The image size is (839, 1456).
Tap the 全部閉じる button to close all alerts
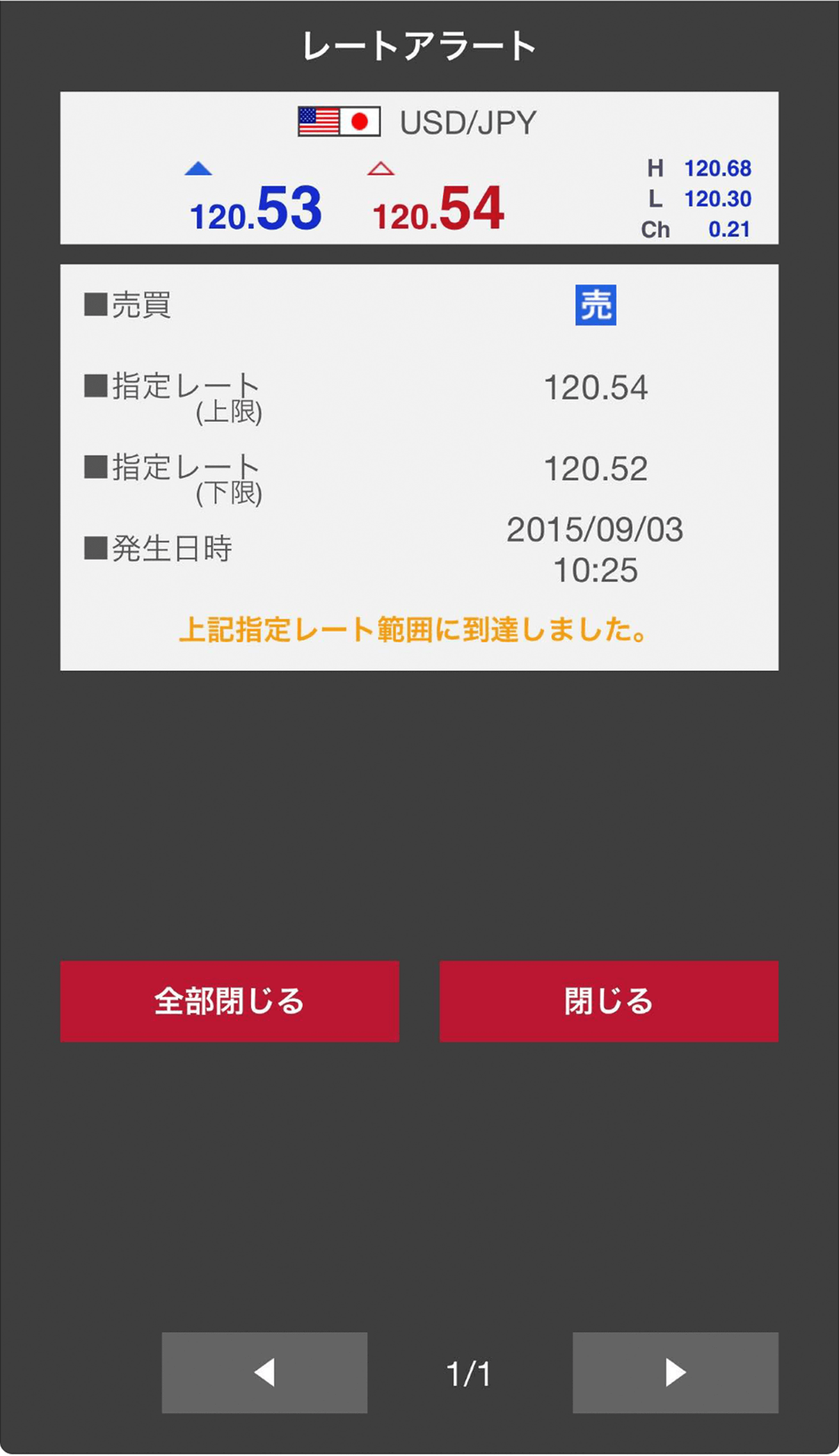tap(229, 1001)
